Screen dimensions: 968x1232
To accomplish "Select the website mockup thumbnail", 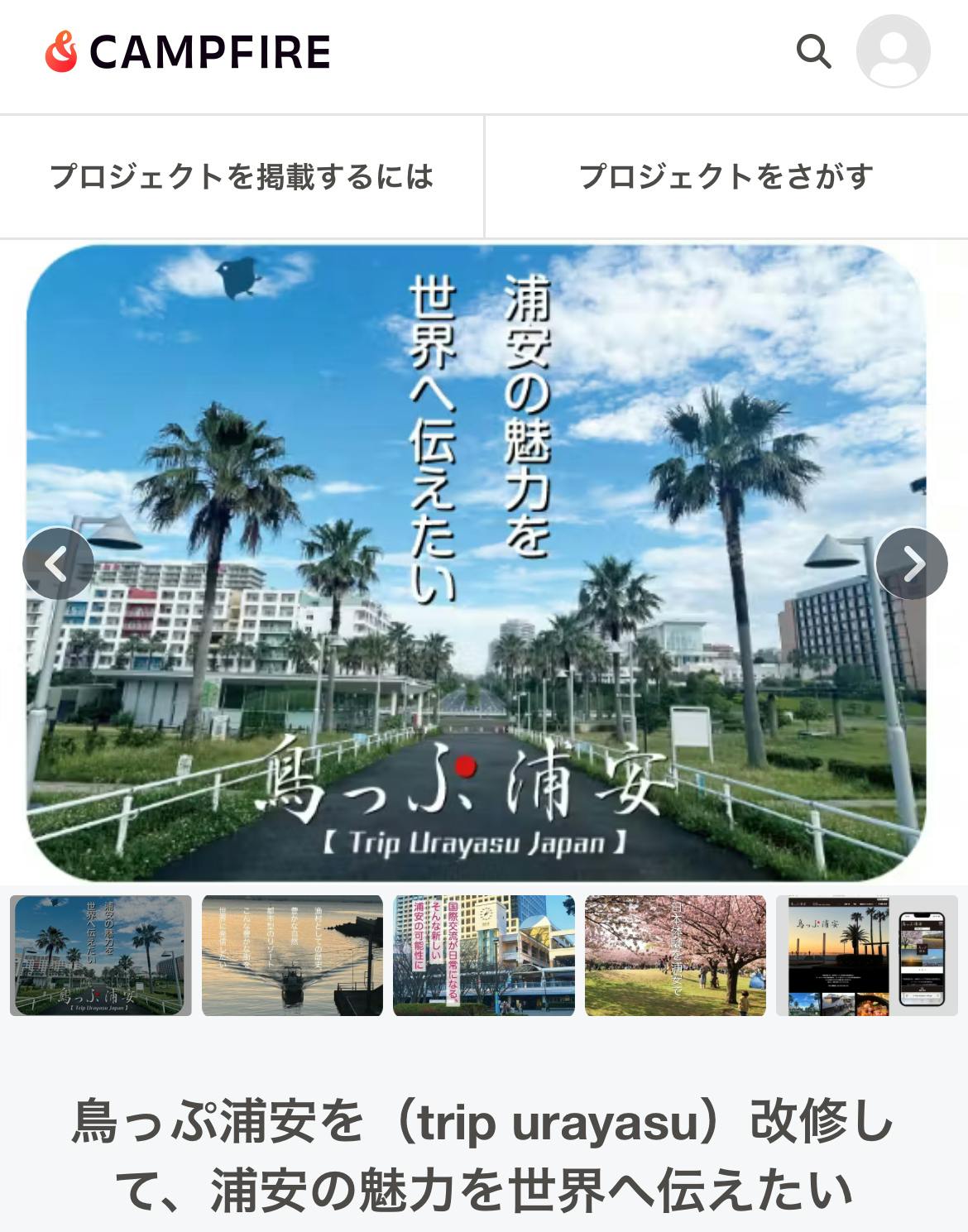I will pyautogui.click(x=866, y=955).
